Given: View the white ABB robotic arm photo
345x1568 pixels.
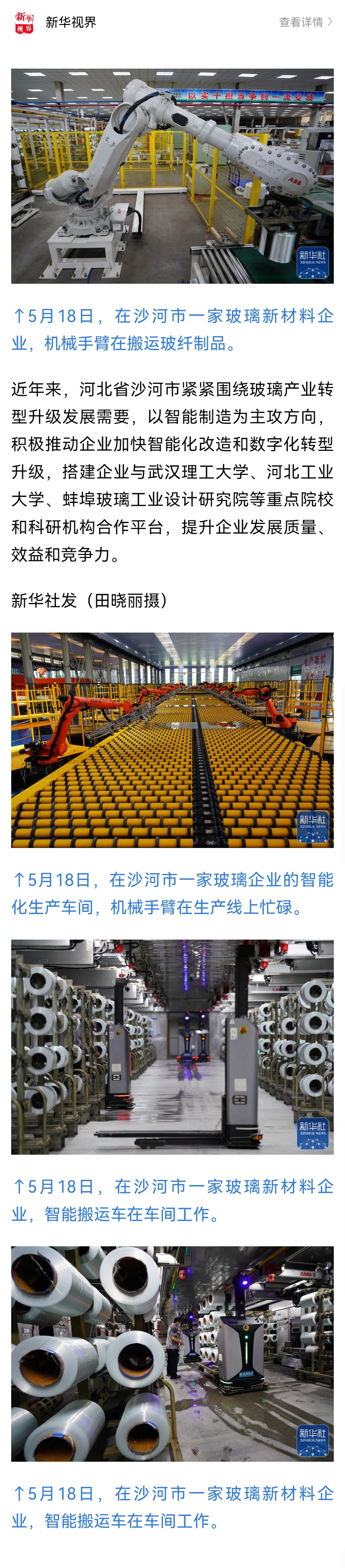Looking at the screenshot, I should 172,176.
